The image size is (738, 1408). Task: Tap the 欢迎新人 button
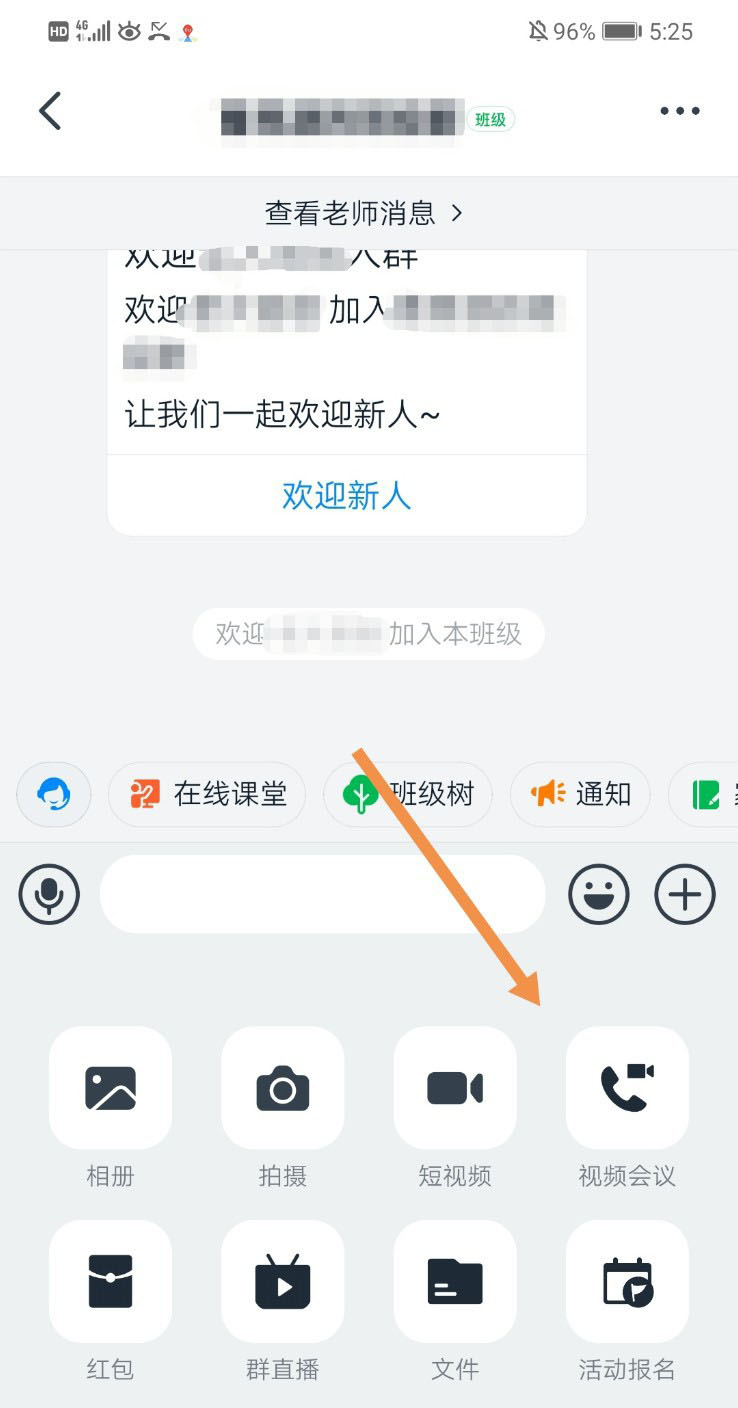(x=346, y=496)
